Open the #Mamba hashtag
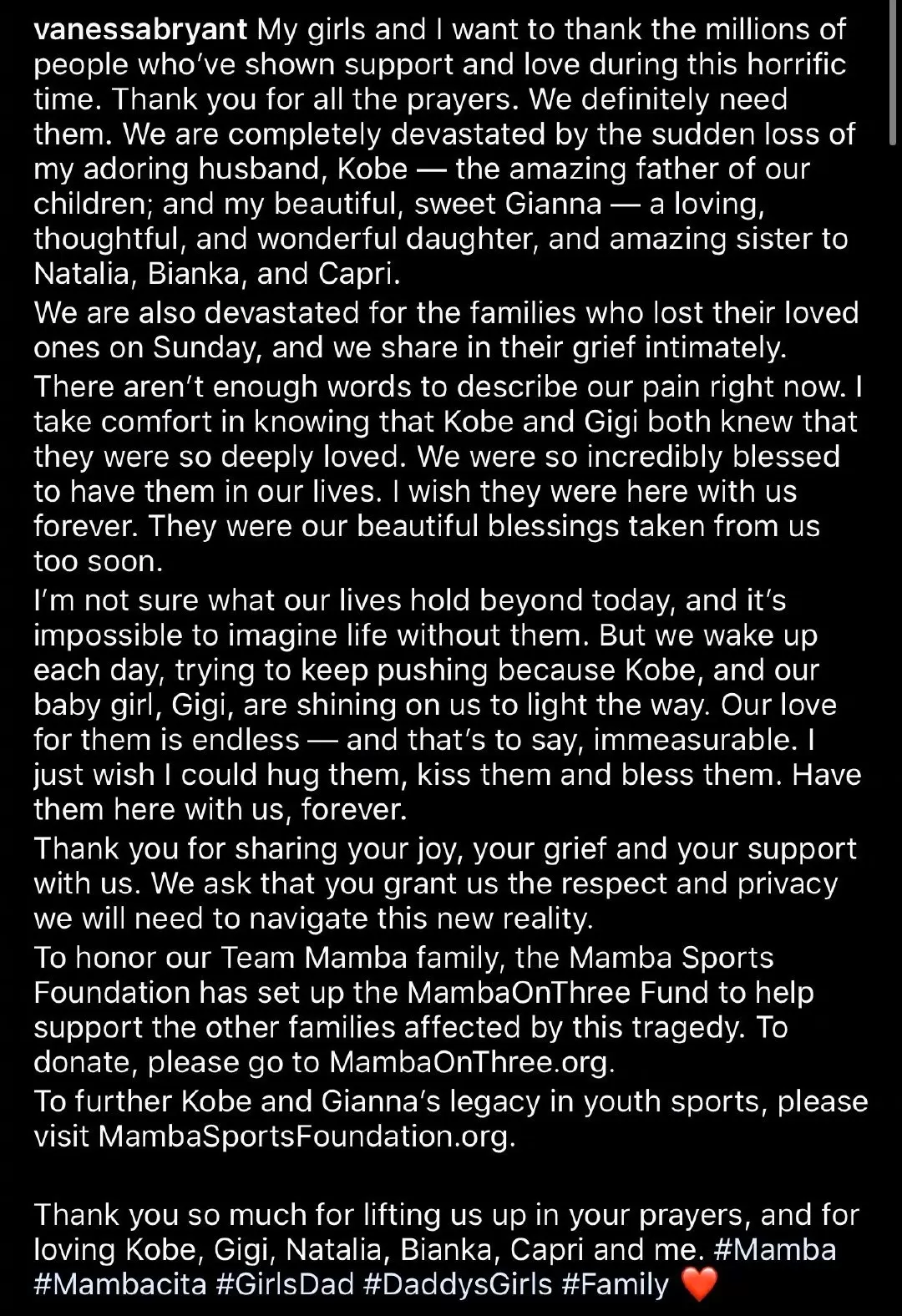Screen dimensions: 902x1316 click(x=775, y=1249)
